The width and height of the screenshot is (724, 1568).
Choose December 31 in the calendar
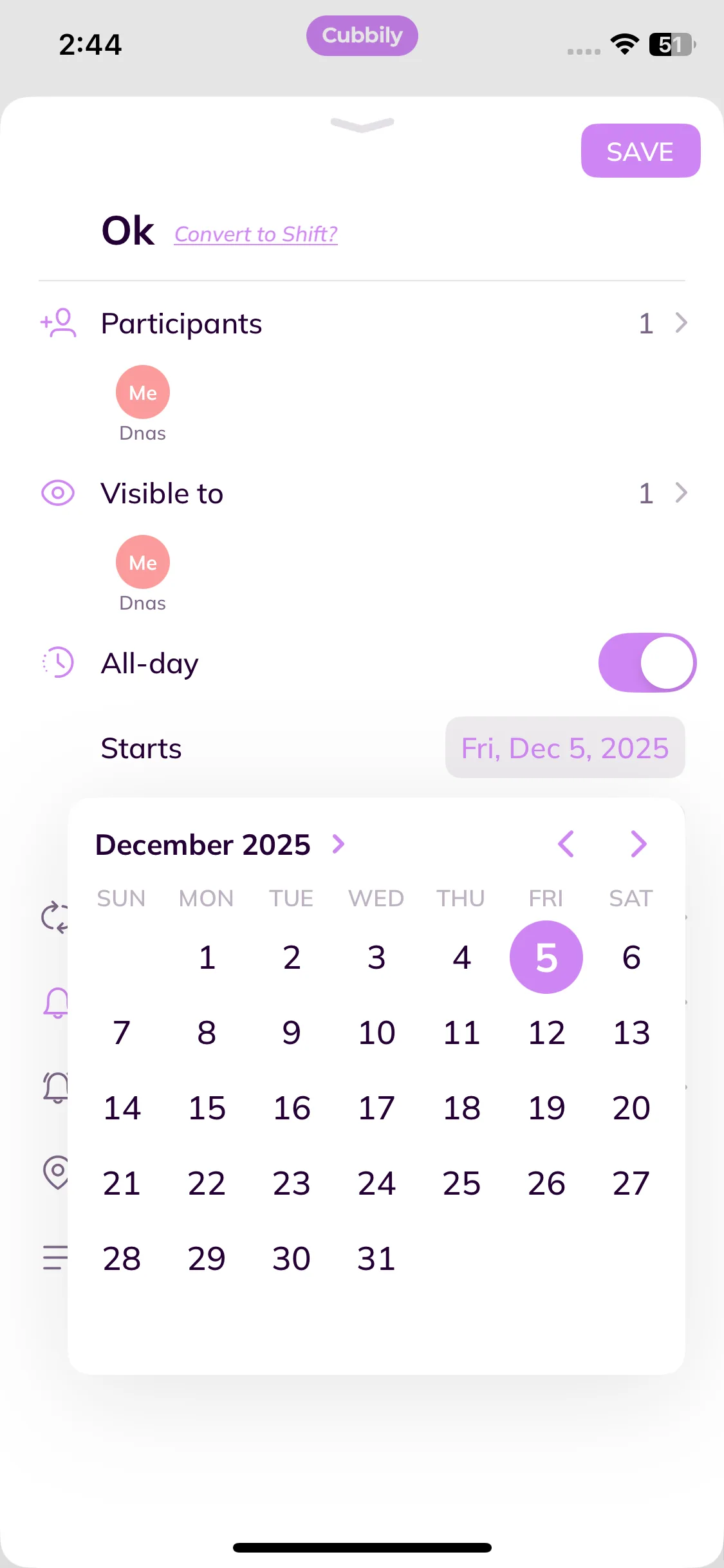pyautogui.click(x=376, y=1259)
